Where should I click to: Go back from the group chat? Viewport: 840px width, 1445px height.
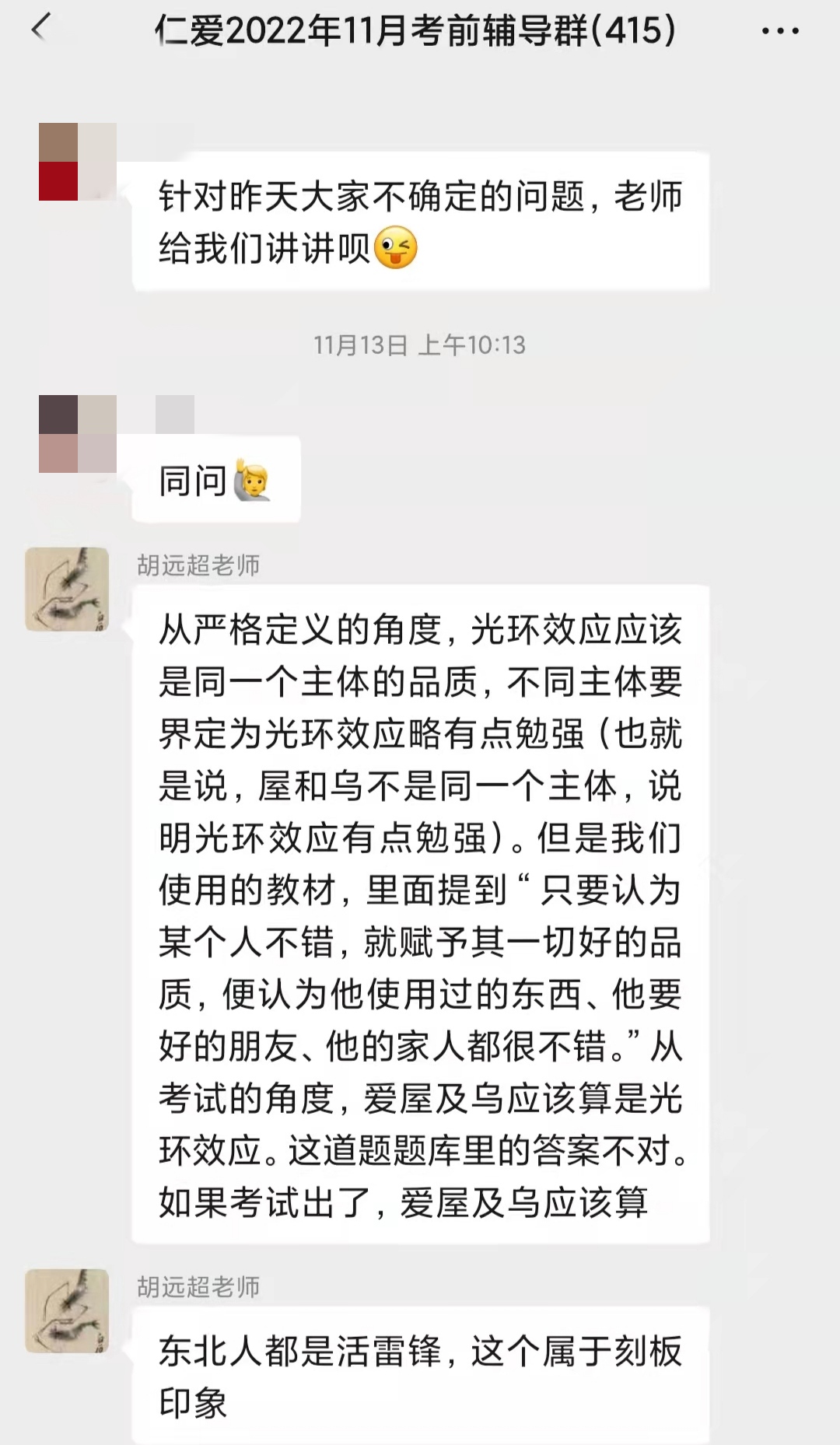click(x=40, y=30)
